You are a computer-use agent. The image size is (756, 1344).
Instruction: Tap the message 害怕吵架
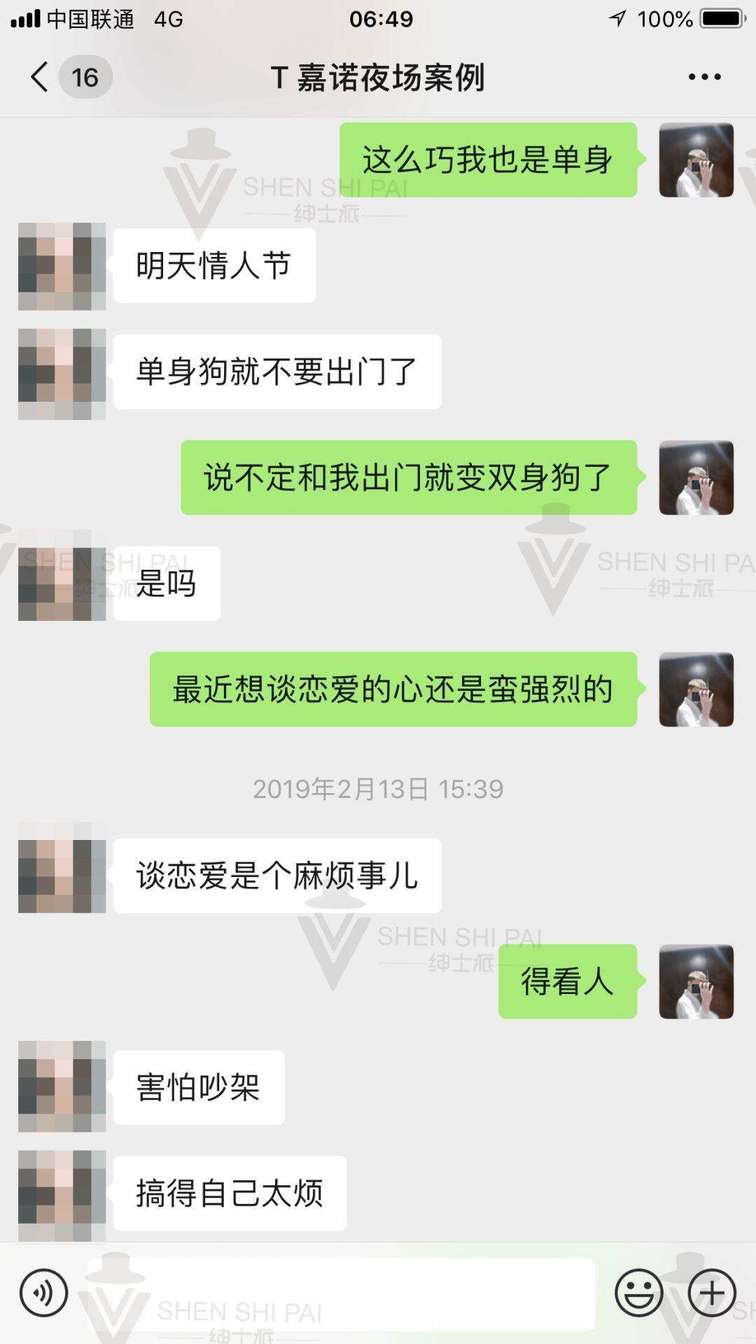(x=198, y=1088)
